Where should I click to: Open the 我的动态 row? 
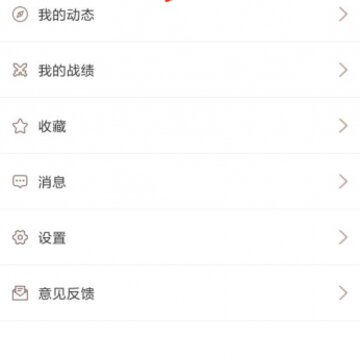pyautogui.click(x=180, y=15)
